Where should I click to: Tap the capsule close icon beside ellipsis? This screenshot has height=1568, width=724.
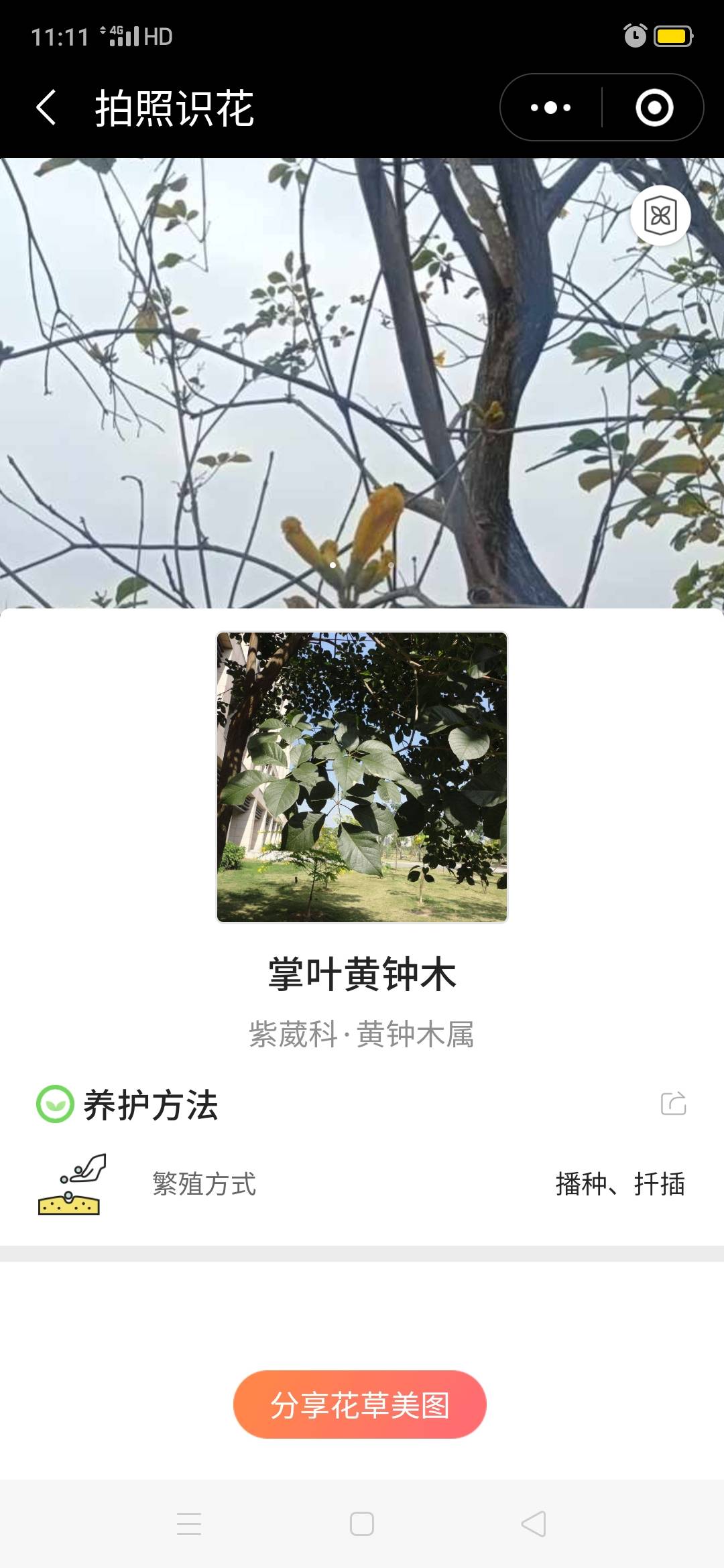pyautogui.click(x=654, y=106)
